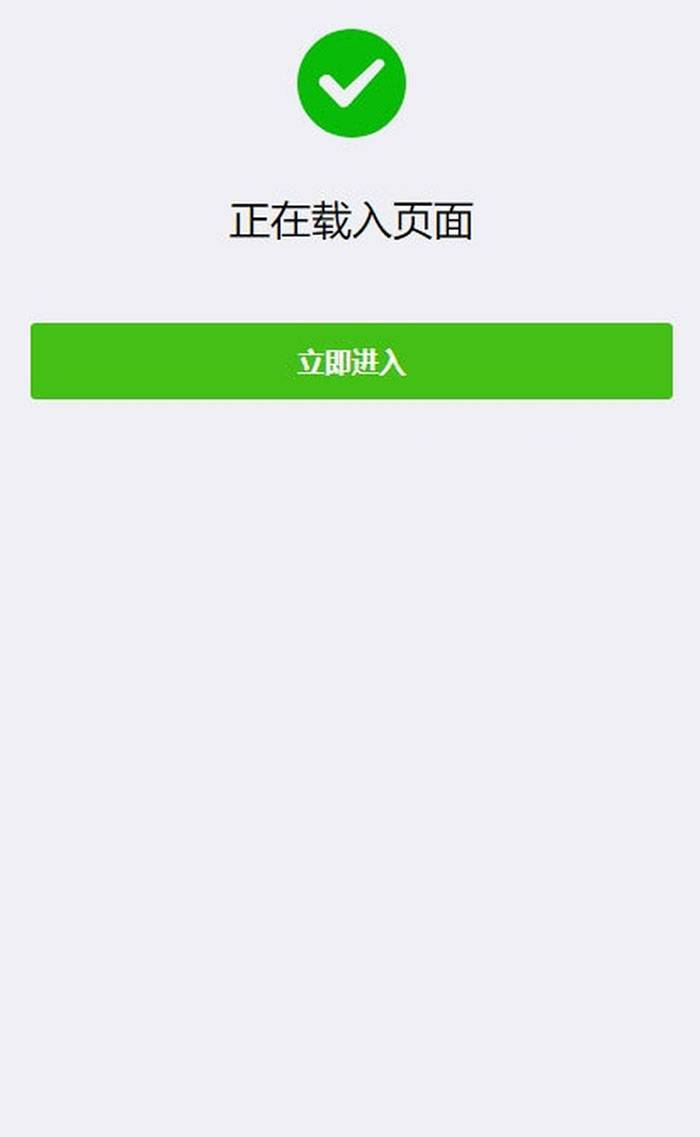The width and height of the screenshot is (700, 1137).
Task: Tap the green 立即进入 button
Action: [x=351, y=361]
